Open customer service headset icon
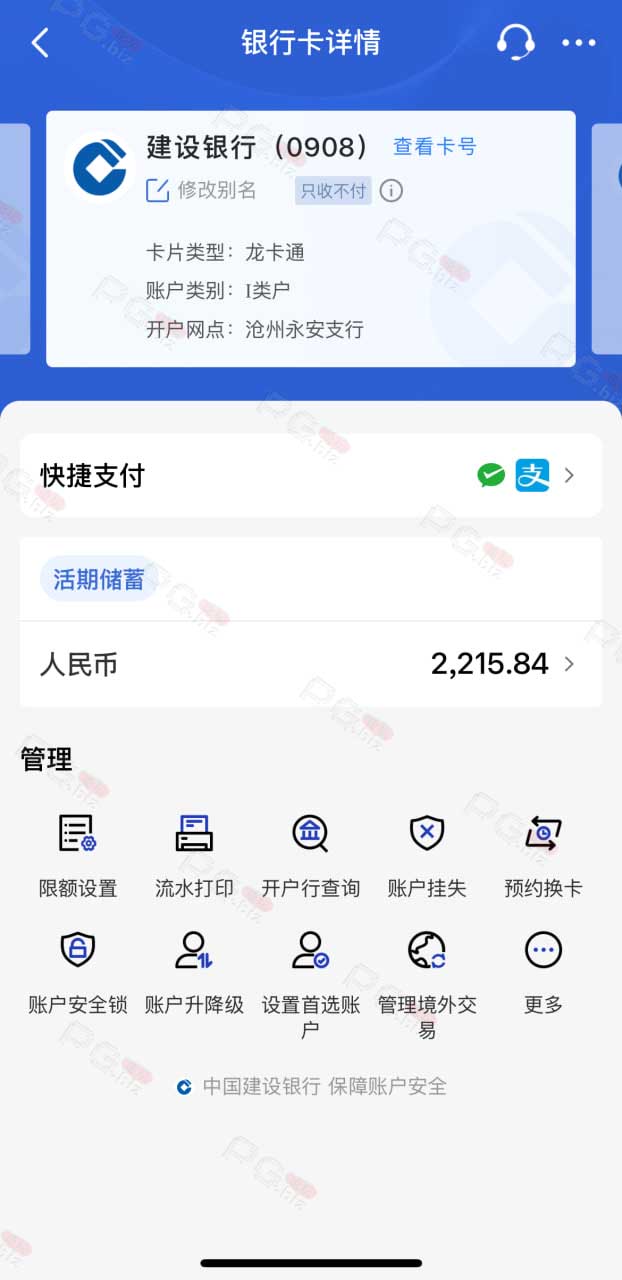 515,42
